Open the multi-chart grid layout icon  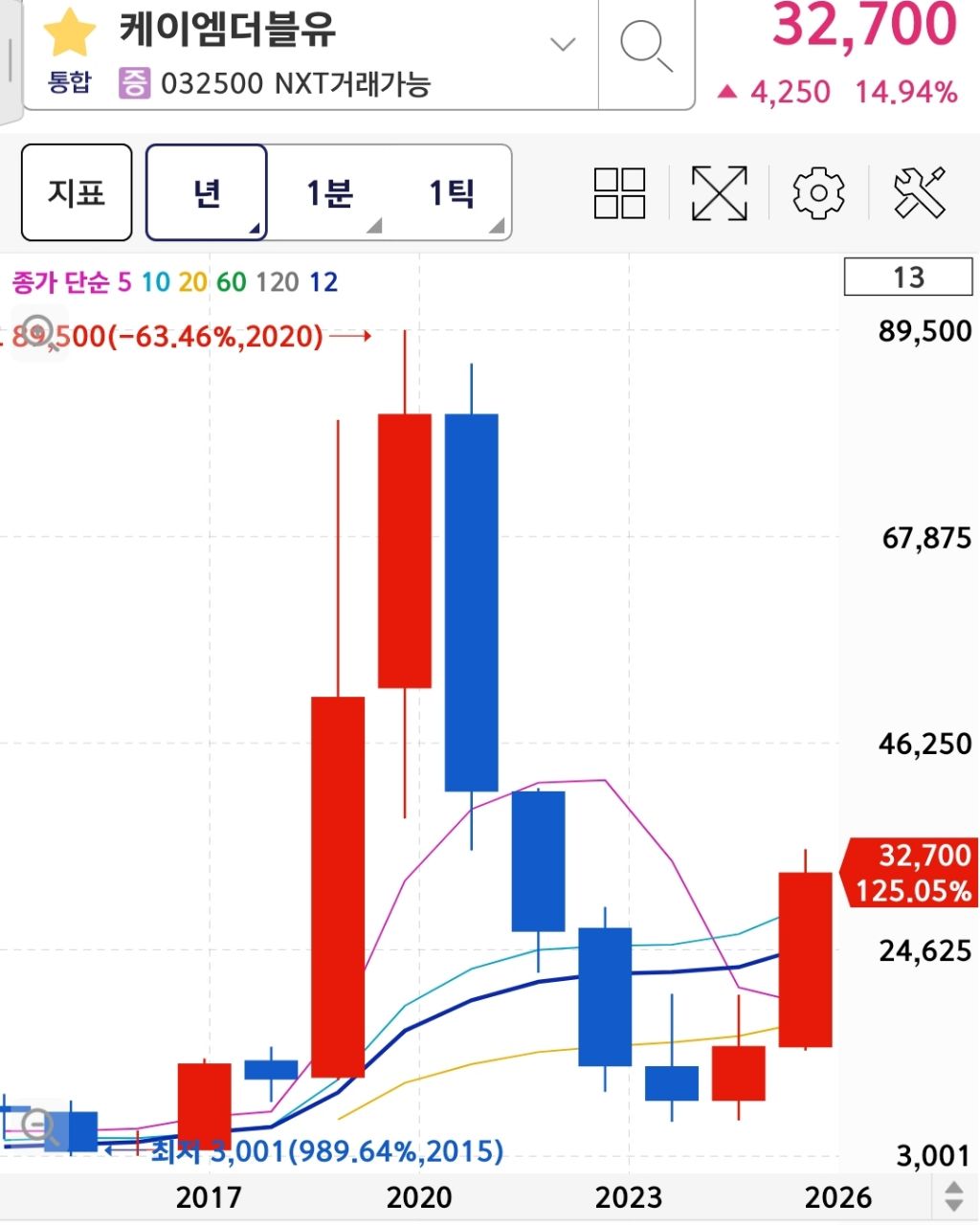619,192
